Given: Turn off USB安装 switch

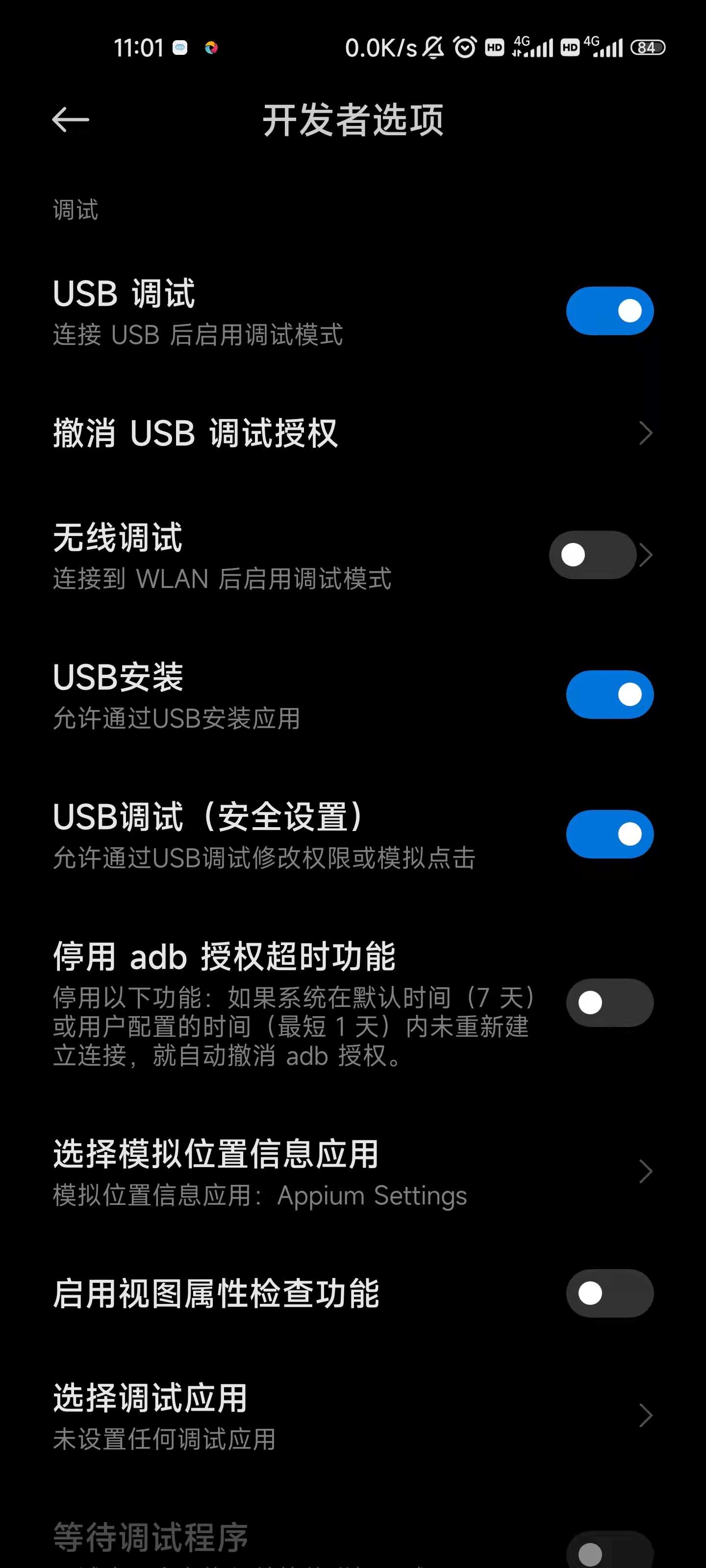Looking at the screenshot, I should 609,694.
